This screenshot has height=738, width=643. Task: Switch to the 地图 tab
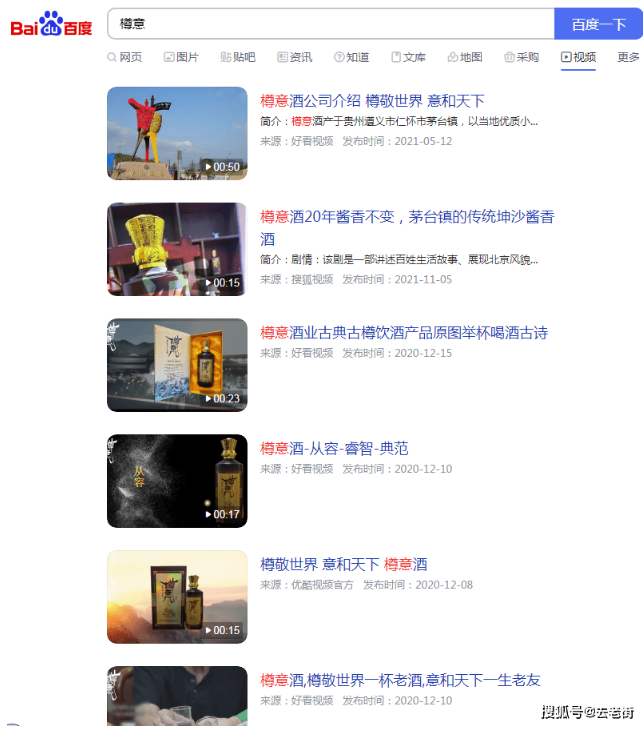465,57
